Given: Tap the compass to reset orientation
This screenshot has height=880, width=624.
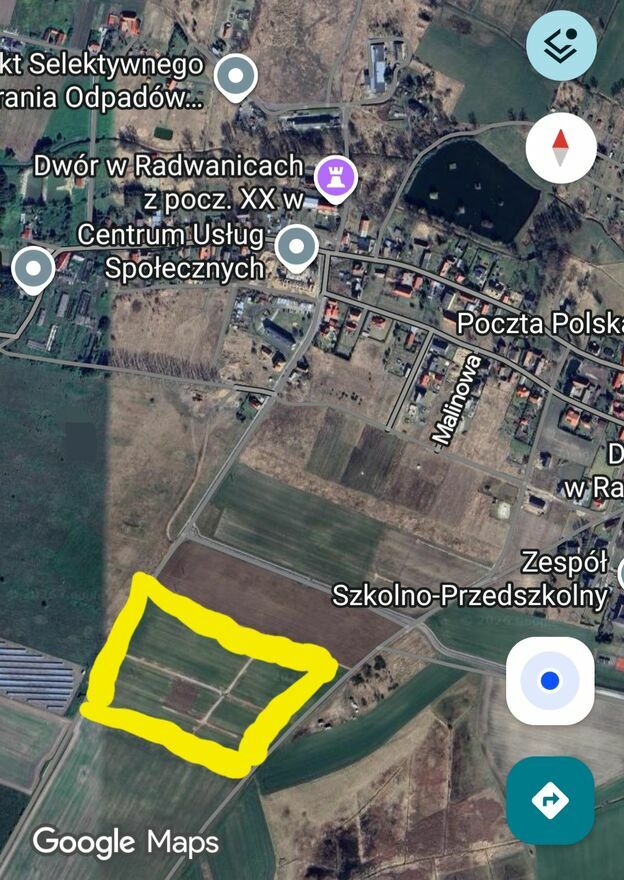Looking at the screenshot, I should coord(561,148).
